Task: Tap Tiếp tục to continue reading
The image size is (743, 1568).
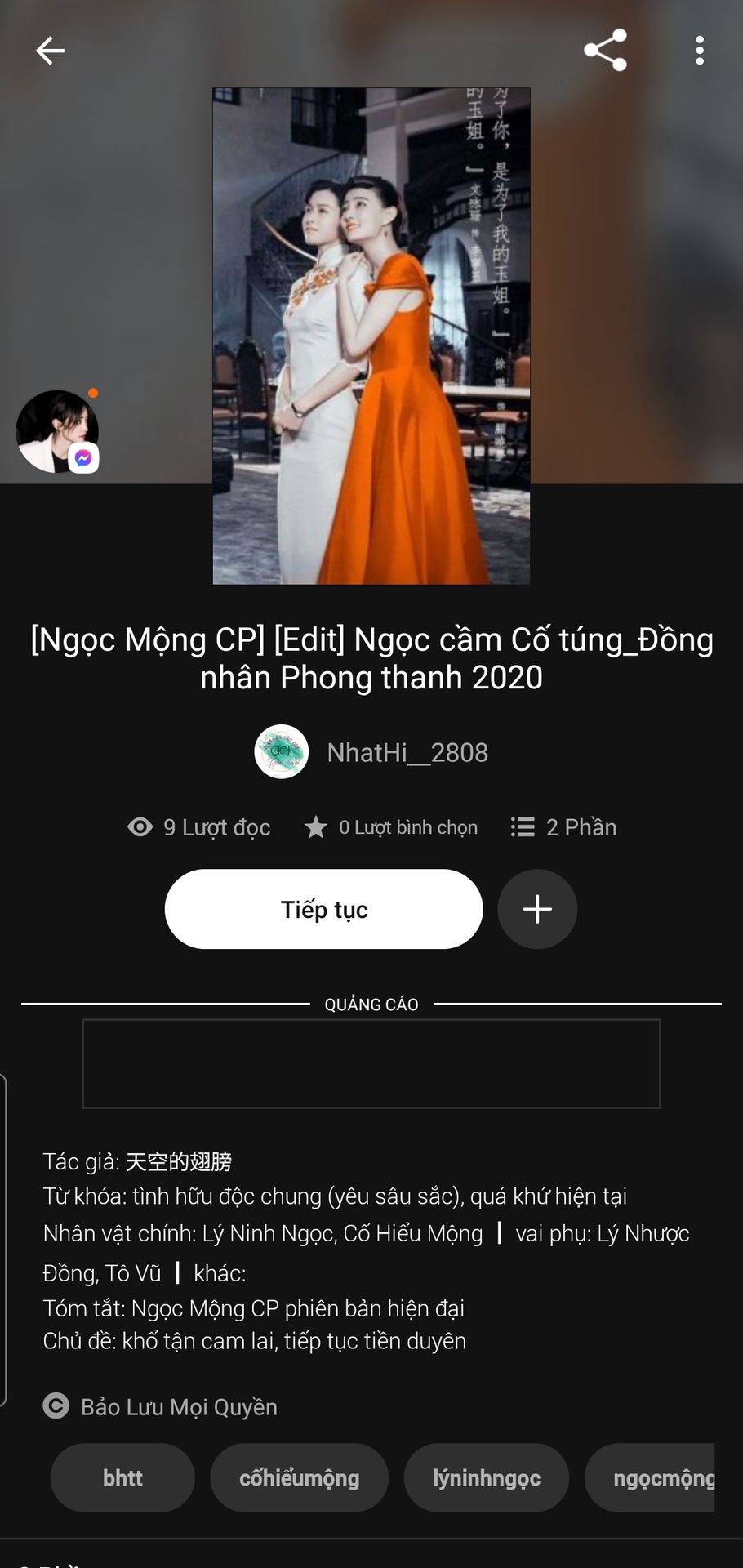Action: (x=323, y=909)
